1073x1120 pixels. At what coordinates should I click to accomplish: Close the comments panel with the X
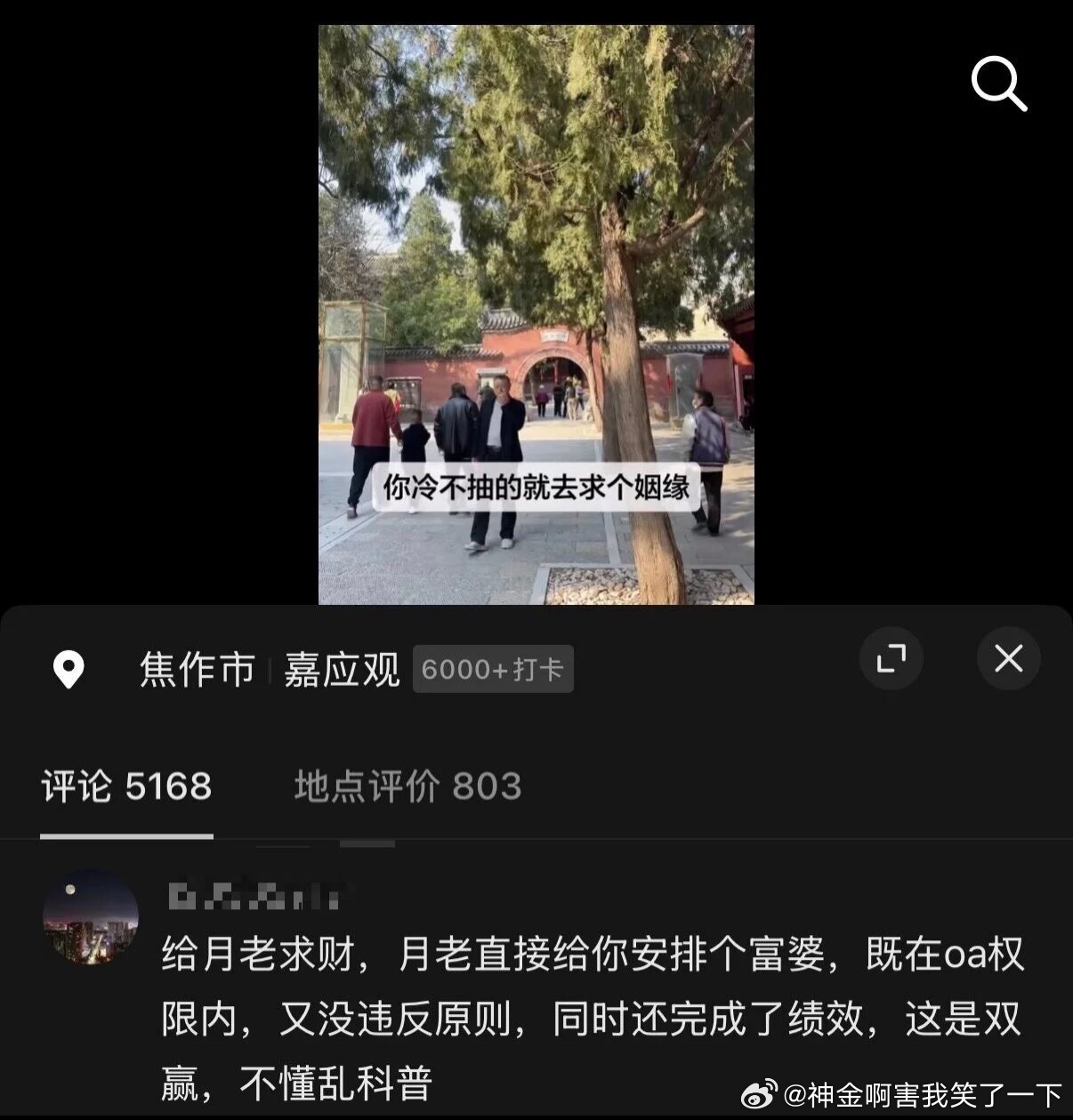point(1007,658)
